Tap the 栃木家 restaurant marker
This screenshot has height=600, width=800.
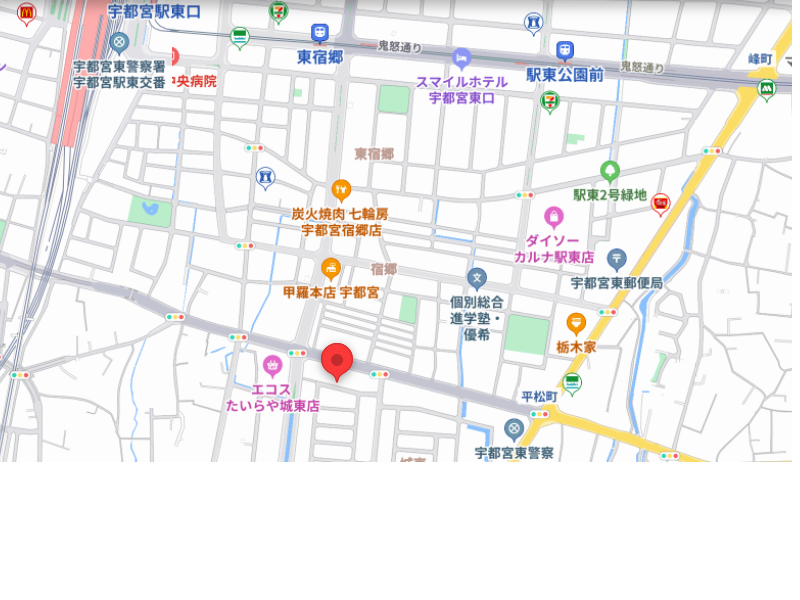coord(576,323)
